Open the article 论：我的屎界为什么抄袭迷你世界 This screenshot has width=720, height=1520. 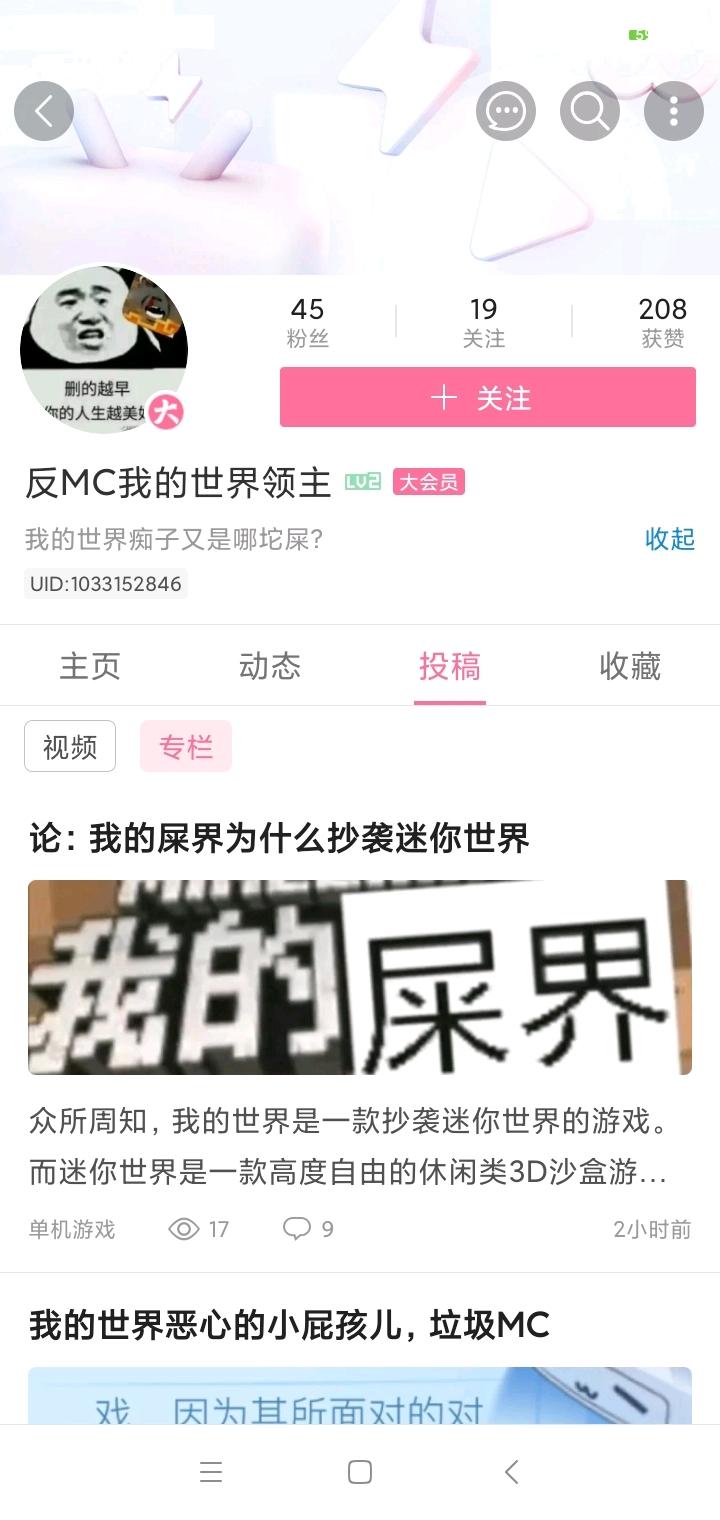coord(279,838)
